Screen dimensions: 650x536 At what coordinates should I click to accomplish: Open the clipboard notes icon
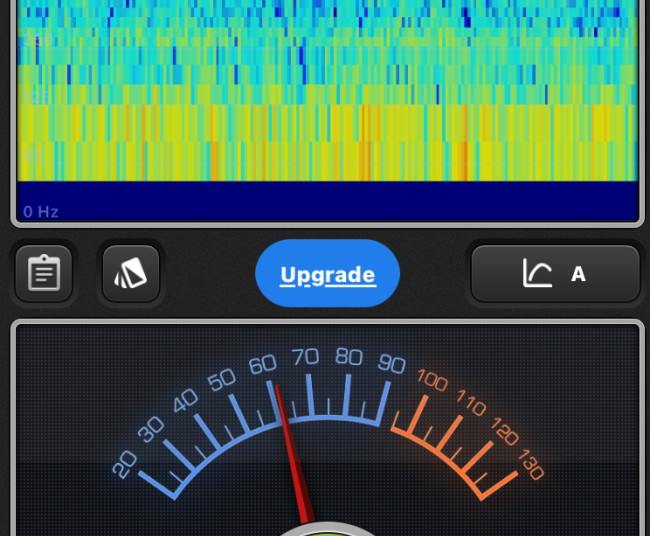tap(44, 274)
